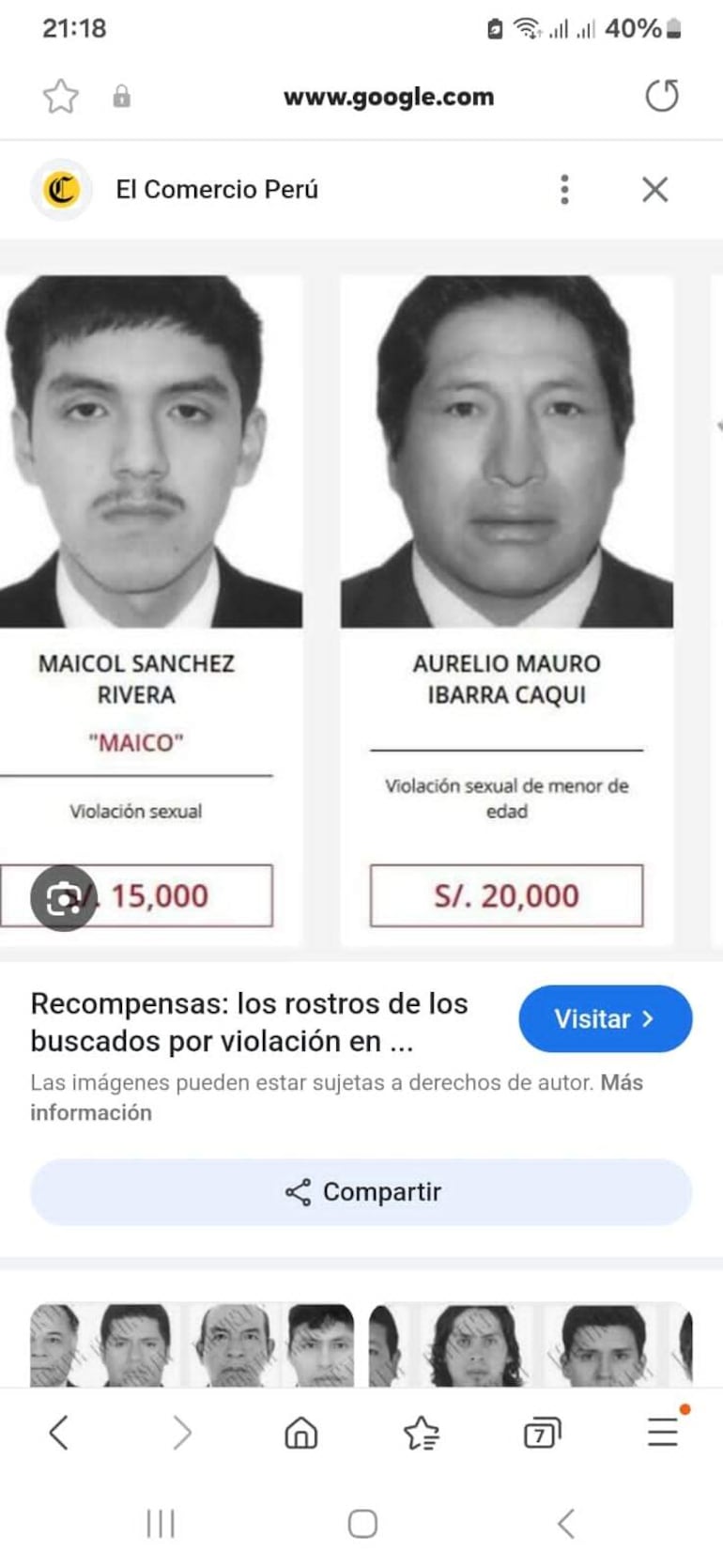Open the three-dot options for this image
This screenshot has height=1568, width=723.
[564, 190]
